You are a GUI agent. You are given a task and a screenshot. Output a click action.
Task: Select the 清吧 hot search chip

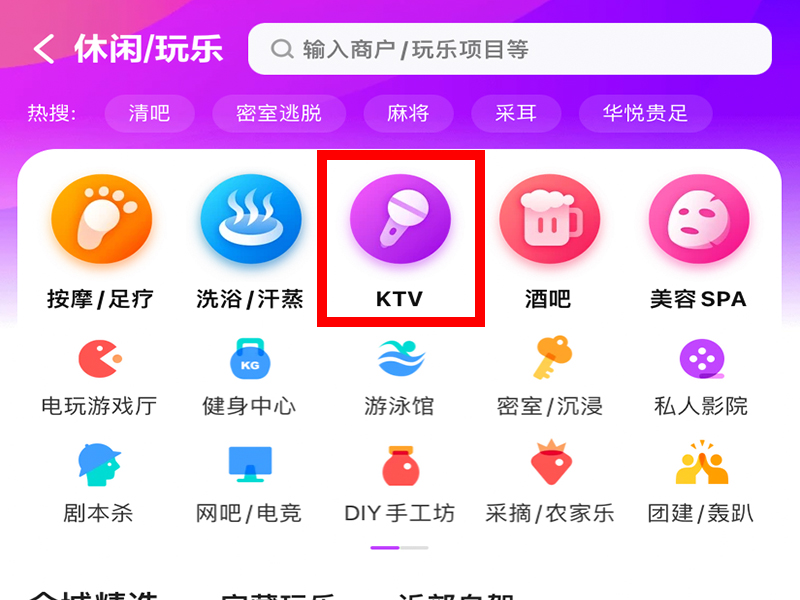point(149,113)
